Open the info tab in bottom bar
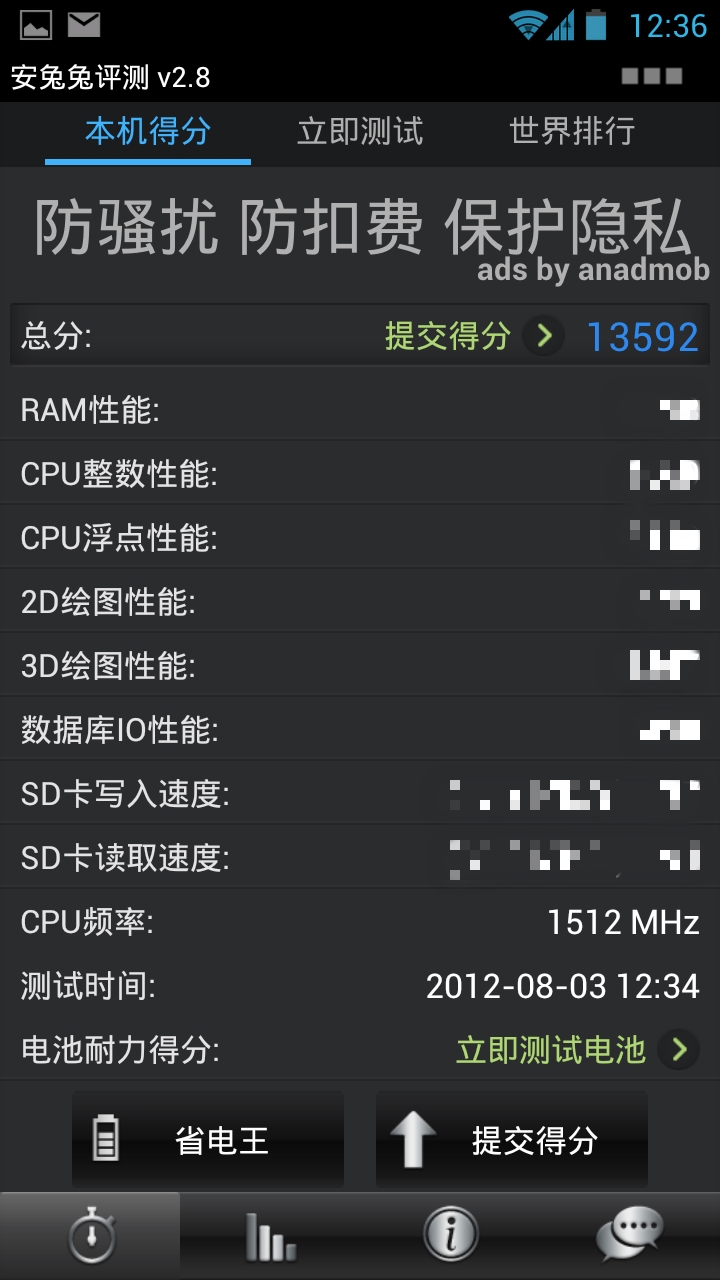720x1280 pixels. click(x=450, y=1236)
